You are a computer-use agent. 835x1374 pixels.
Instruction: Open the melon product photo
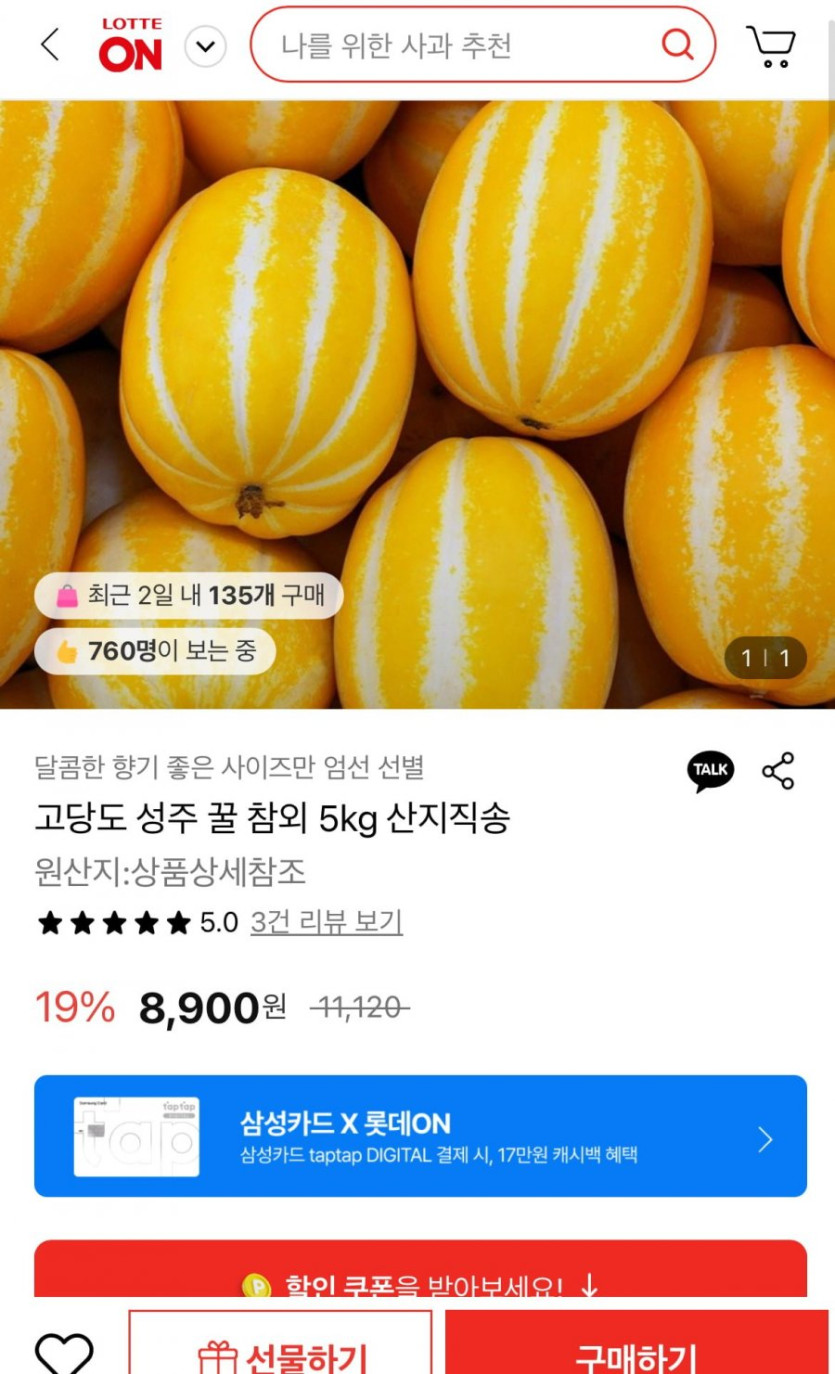tap(417, 400)
